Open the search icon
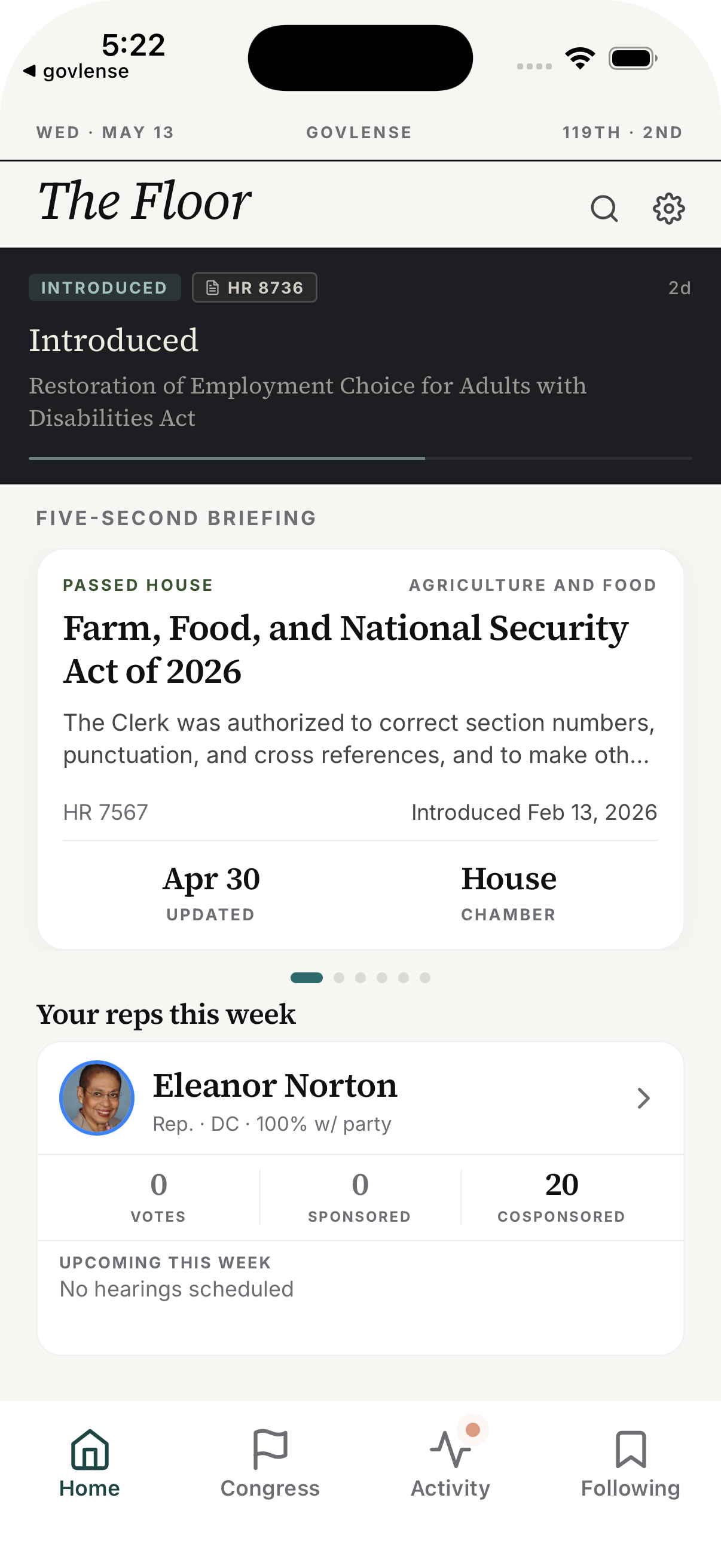721x1568 pixels. 604,209
